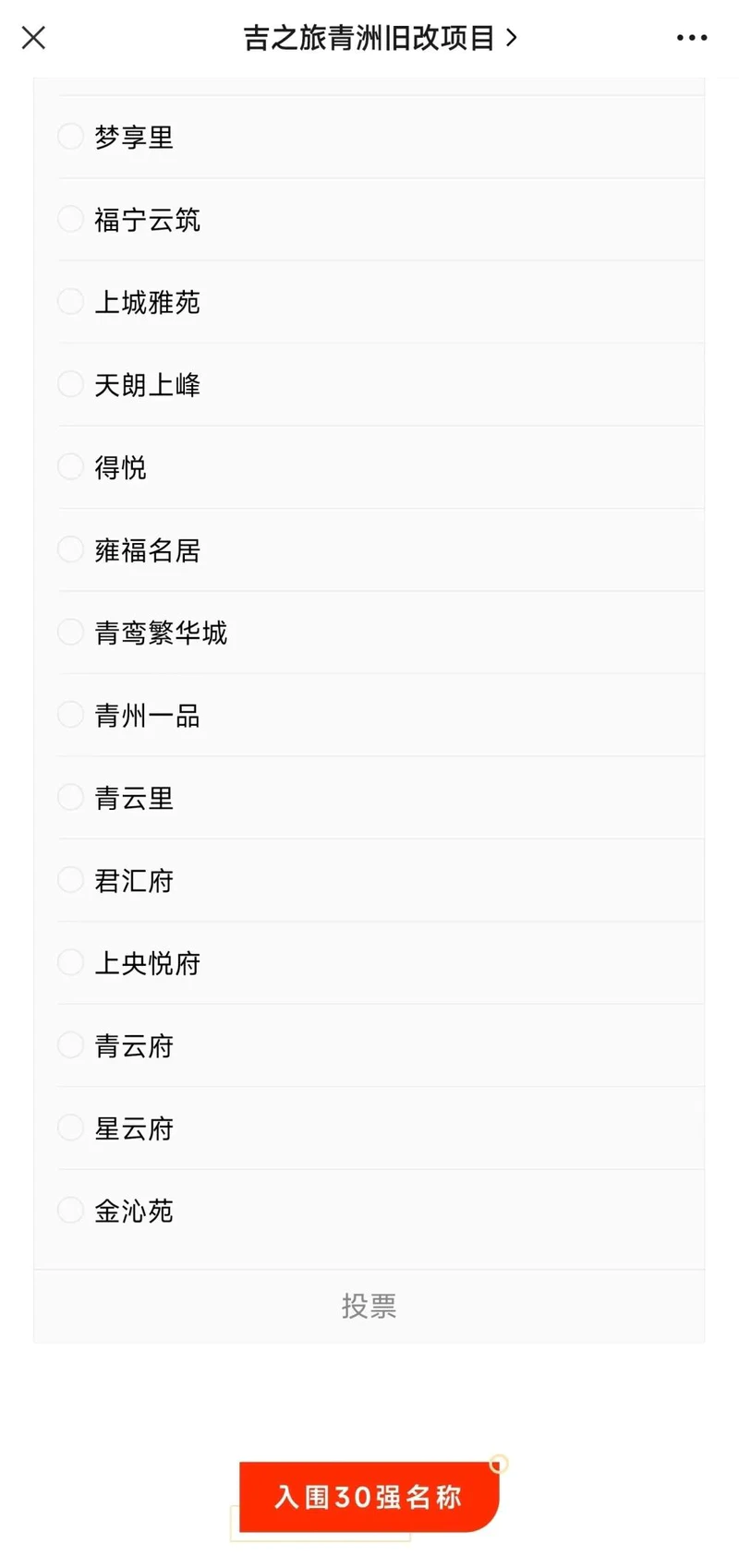Screen dimensions: 739x1568
Task: Close the page with the X icon
Action: pyautogui.click(x=34, y=38)
